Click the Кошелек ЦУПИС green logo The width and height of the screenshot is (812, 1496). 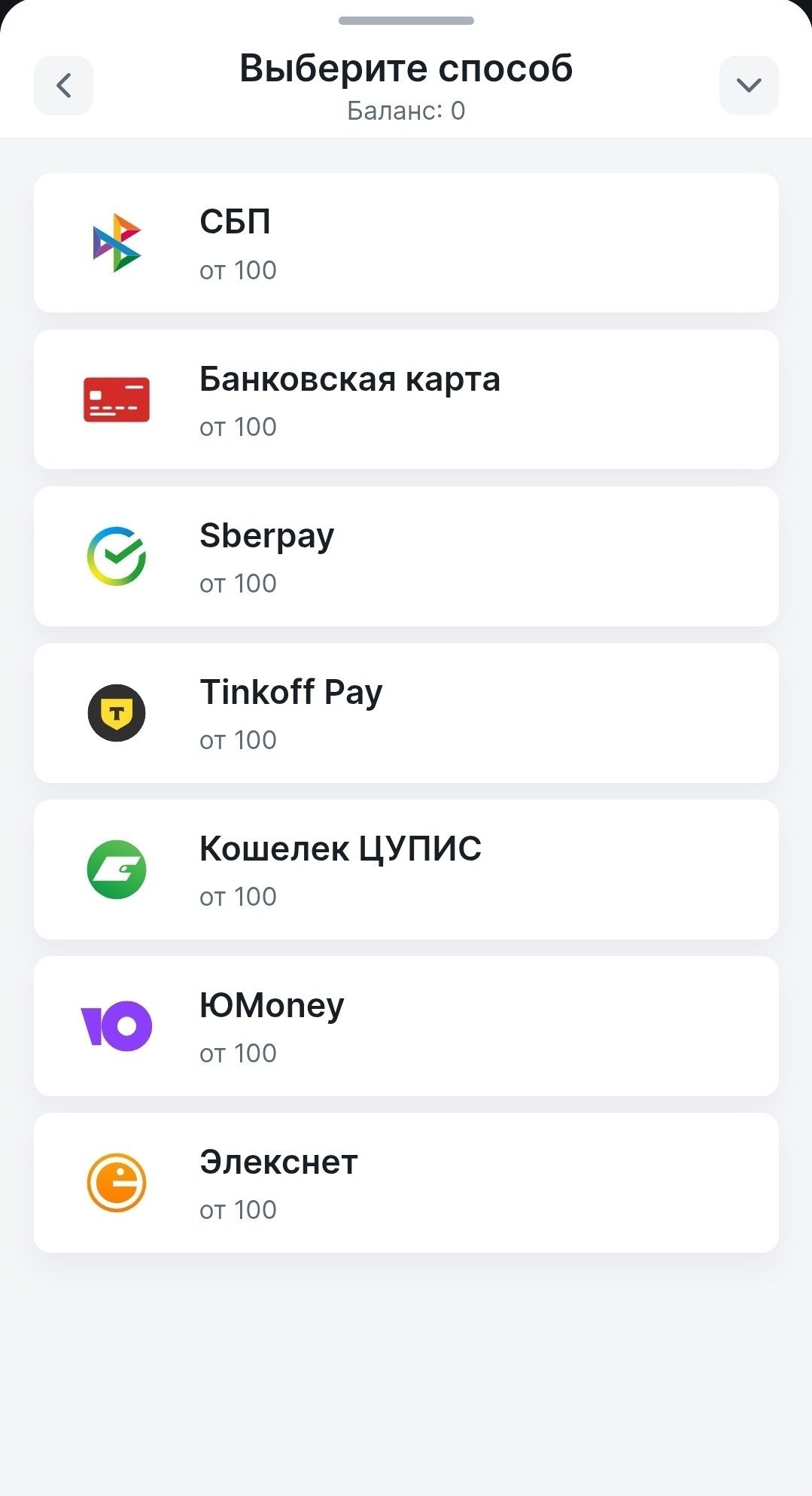[115, 869]
